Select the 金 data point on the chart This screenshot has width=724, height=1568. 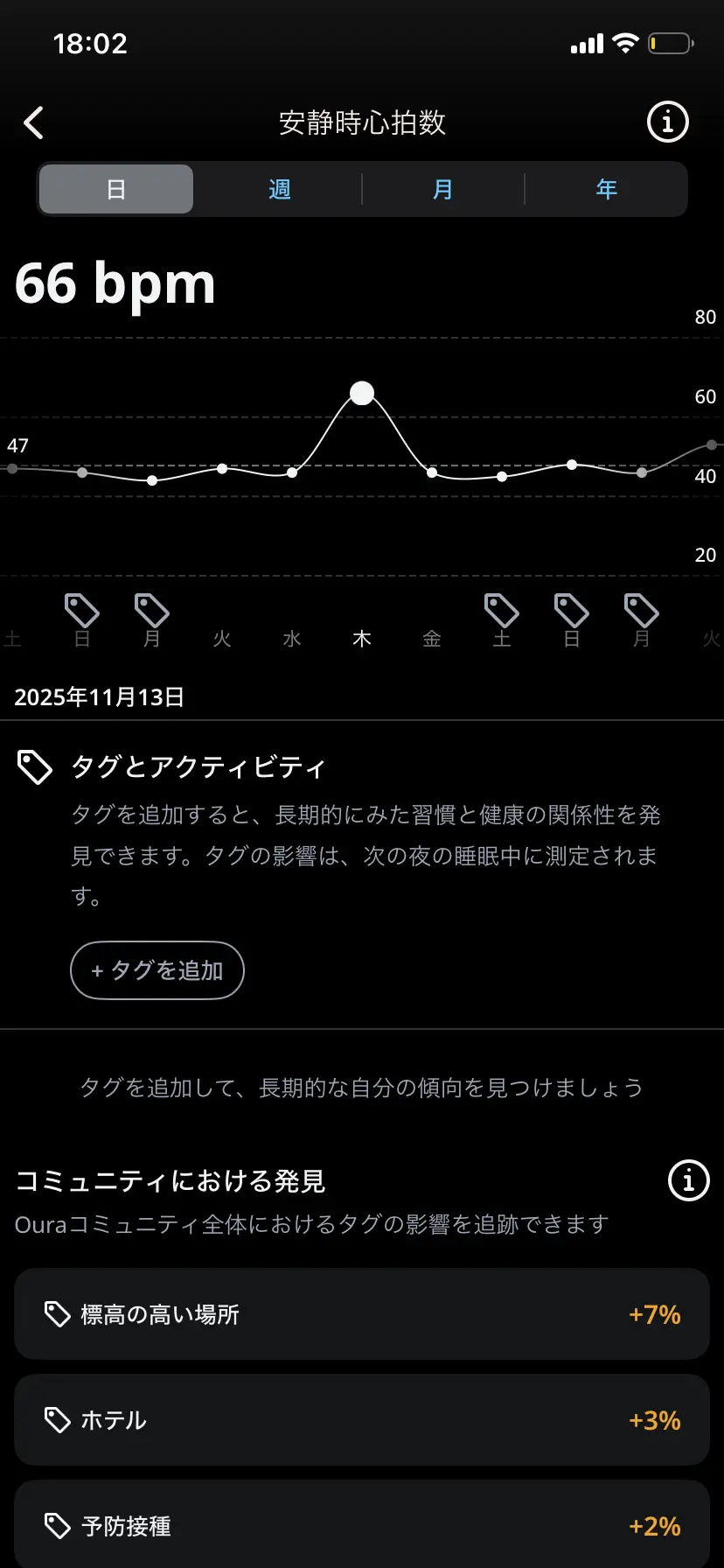tap(432, 472)
